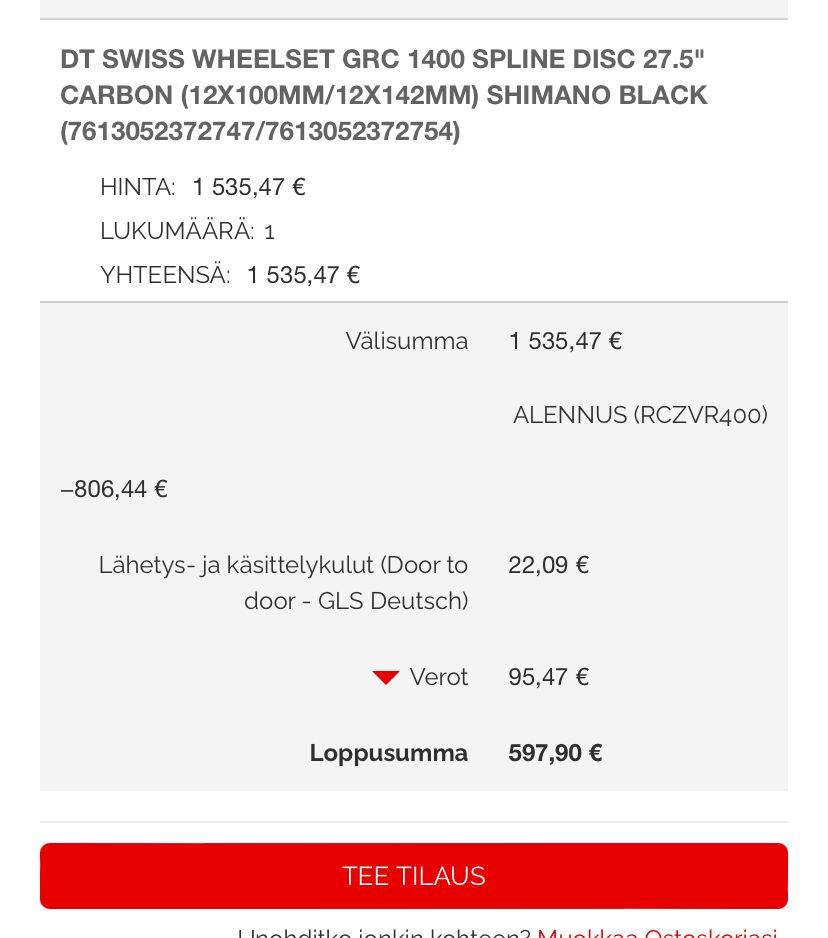This screenshot has height=938, width=828.
Task: Place the order with Tee tilaus
Action: 414,876
